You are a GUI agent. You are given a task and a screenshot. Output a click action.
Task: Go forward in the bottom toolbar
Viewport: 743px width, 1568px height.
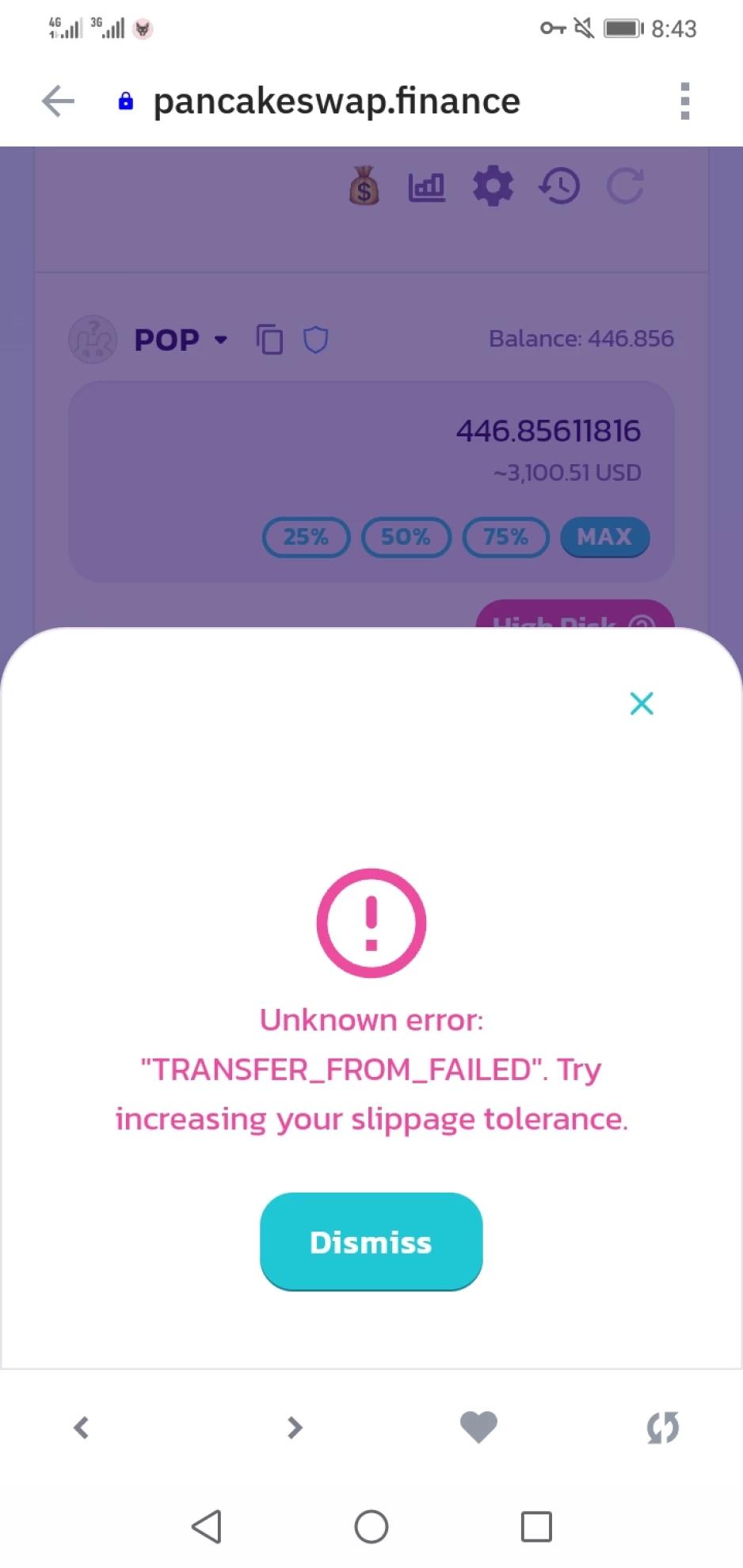click(x=295, y=1427)
